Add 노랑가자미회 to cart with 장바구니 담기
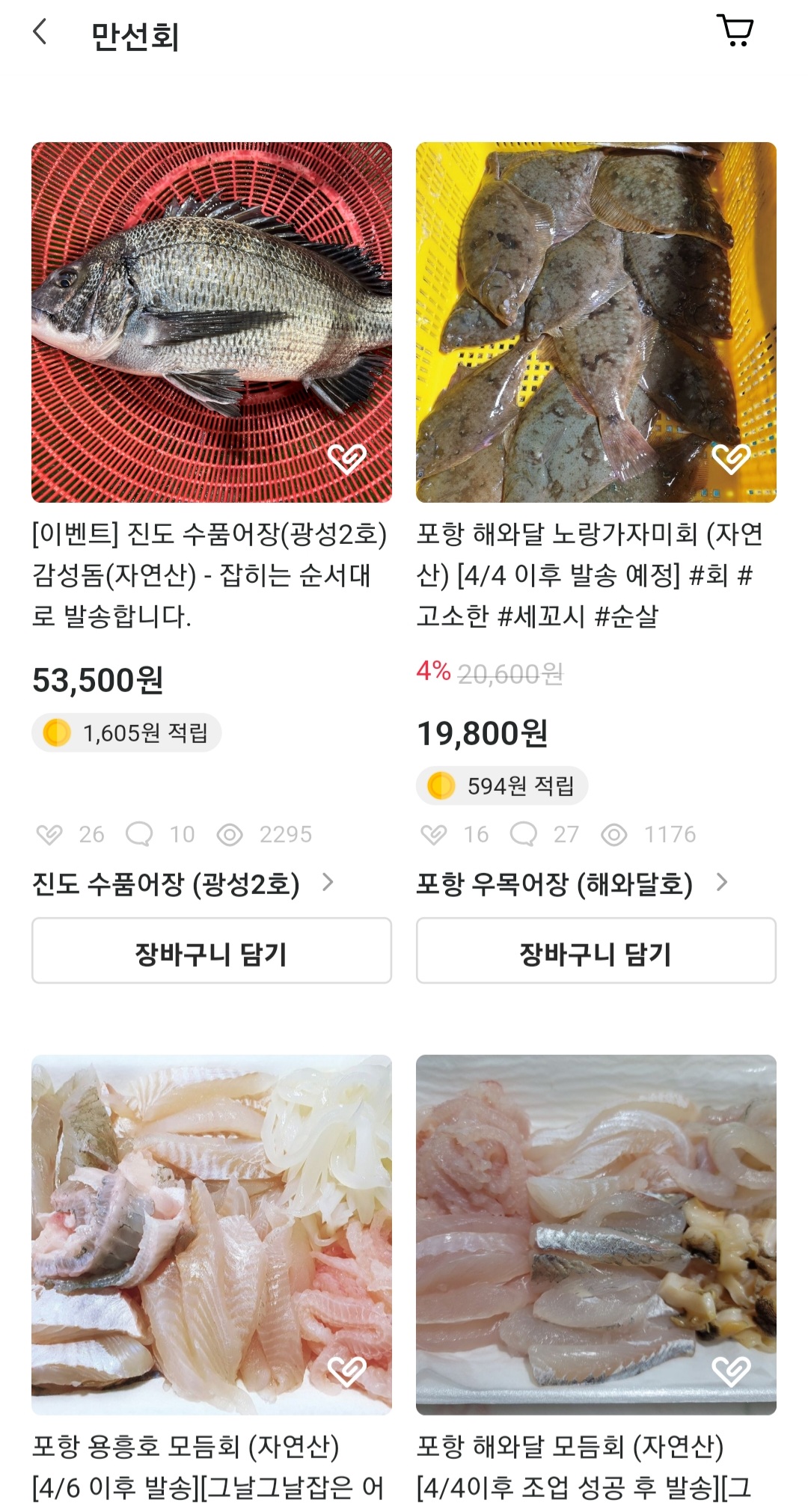Image resolution: width=808 pixels, height=1512 pixels. pyautogui.click(x=596, y=951)
